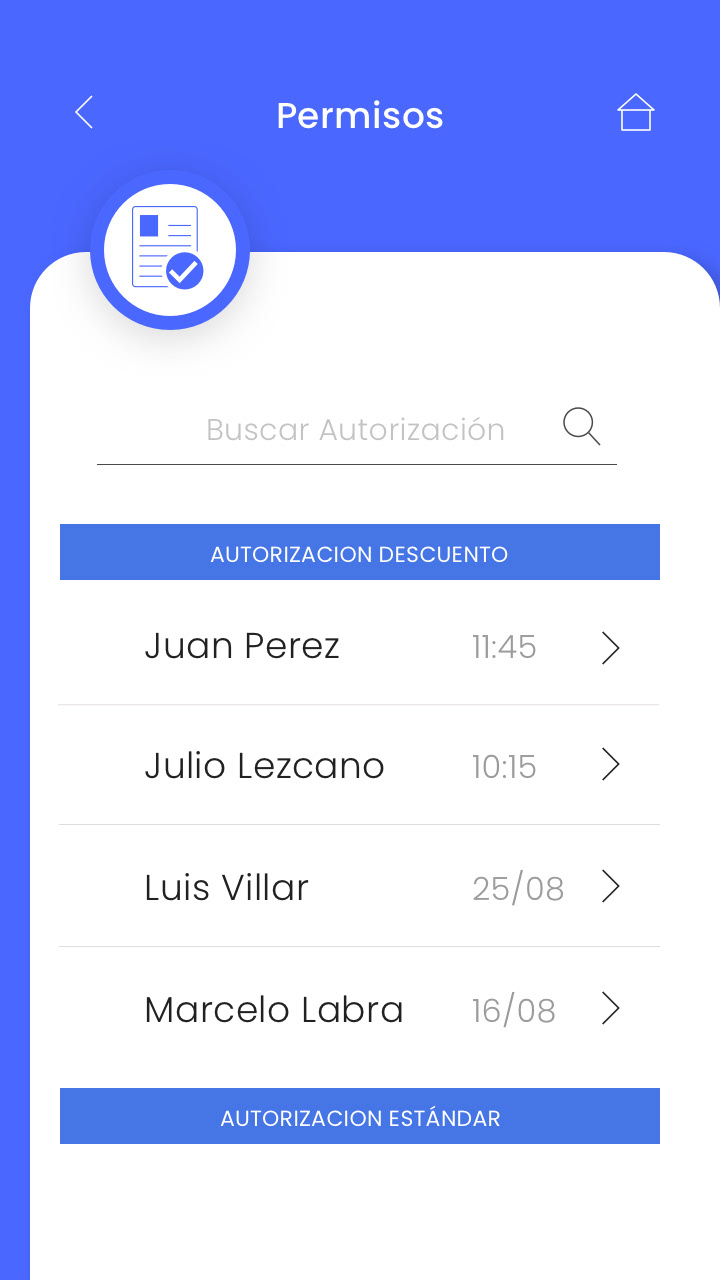Go back from the Permisos screen

[84, 113]
